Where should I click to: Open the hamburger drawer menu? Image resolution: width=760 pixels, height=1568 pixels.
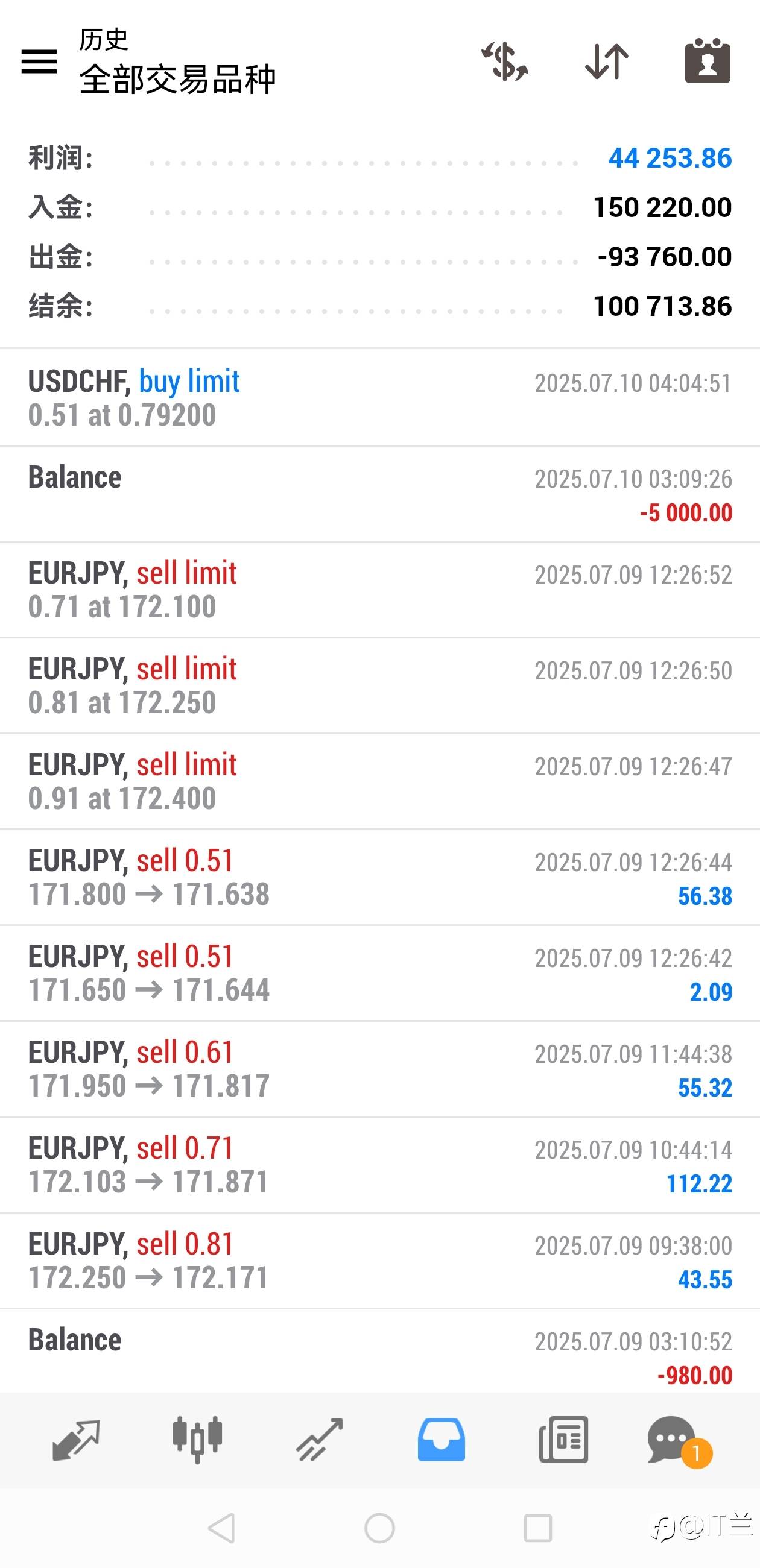point(39,61)
